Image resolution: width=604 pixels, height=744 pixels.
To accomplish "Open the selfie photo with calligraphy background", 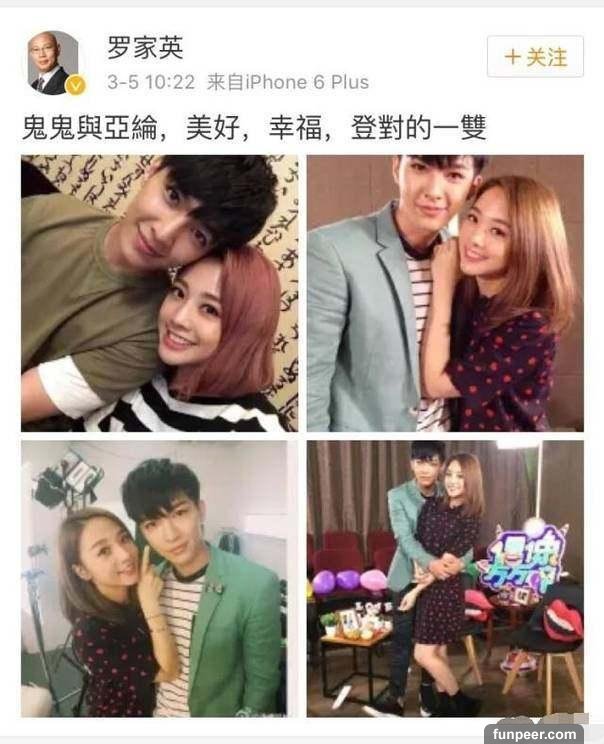I will coord(159,293).
